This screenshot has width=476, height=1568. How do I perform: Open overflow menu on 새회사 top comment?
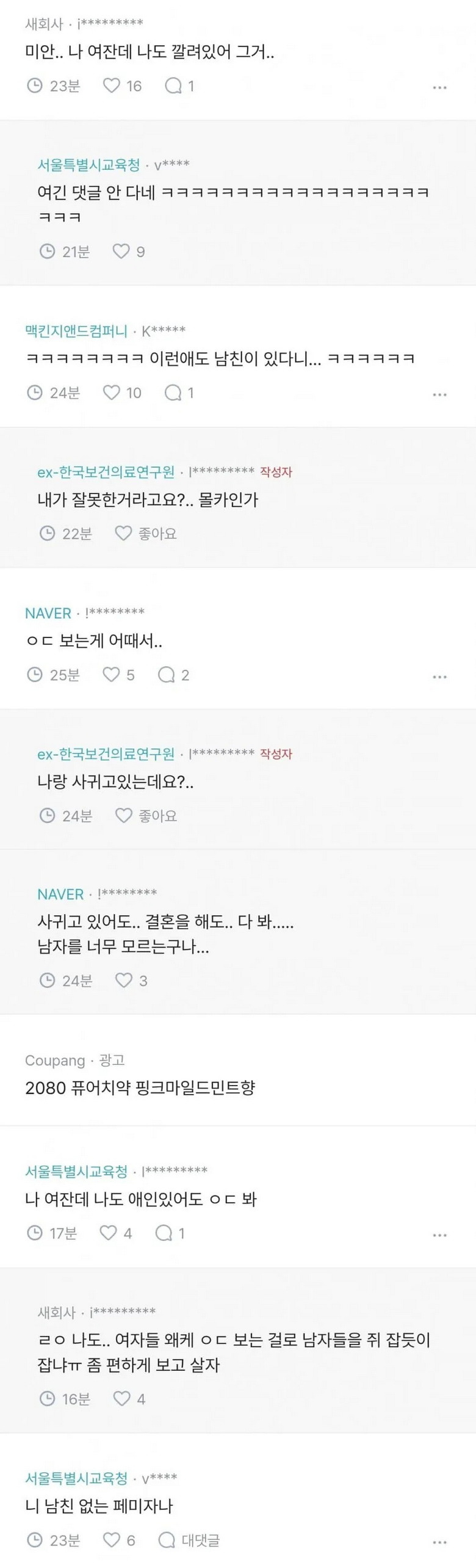click(439, 87)
